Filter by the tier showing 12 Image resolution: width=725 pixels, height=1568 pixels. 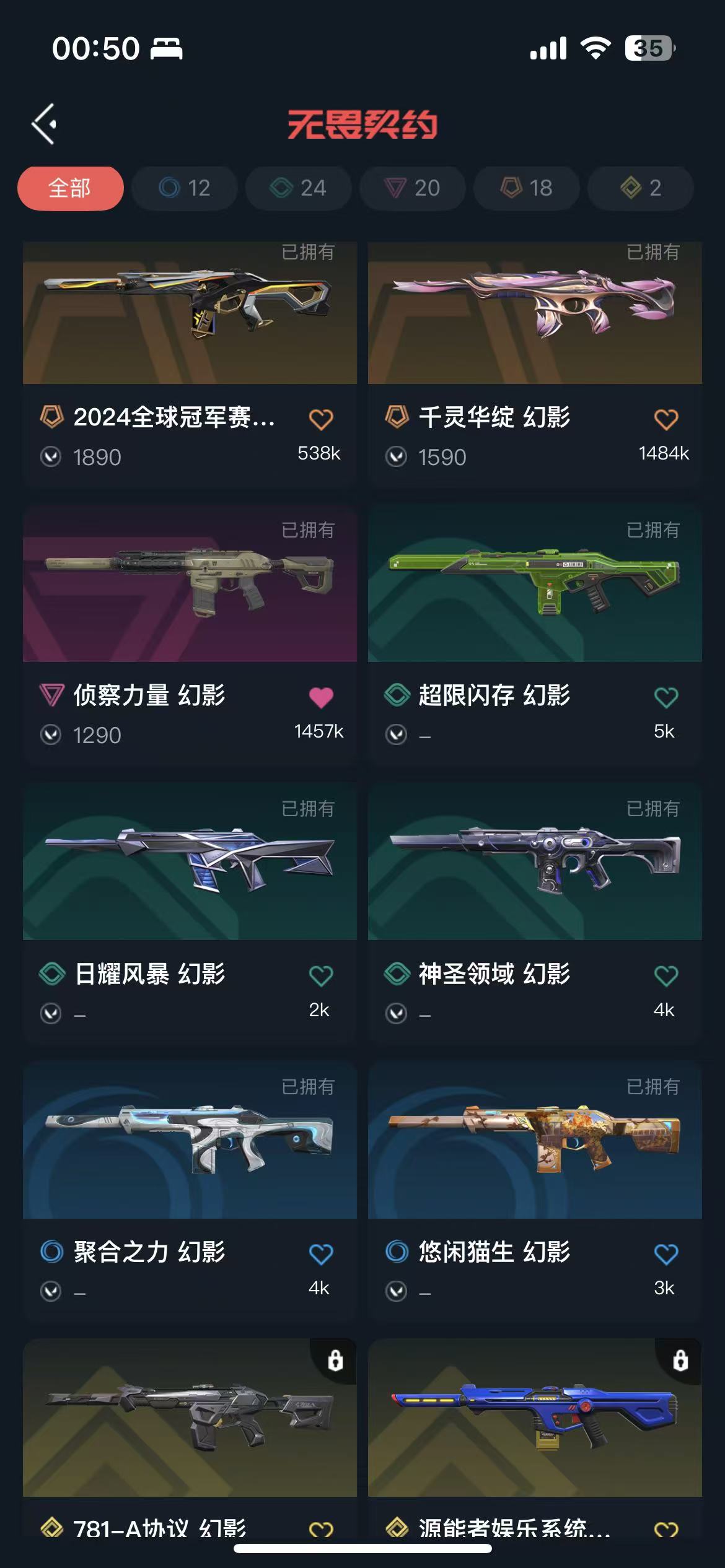(185, 188)
